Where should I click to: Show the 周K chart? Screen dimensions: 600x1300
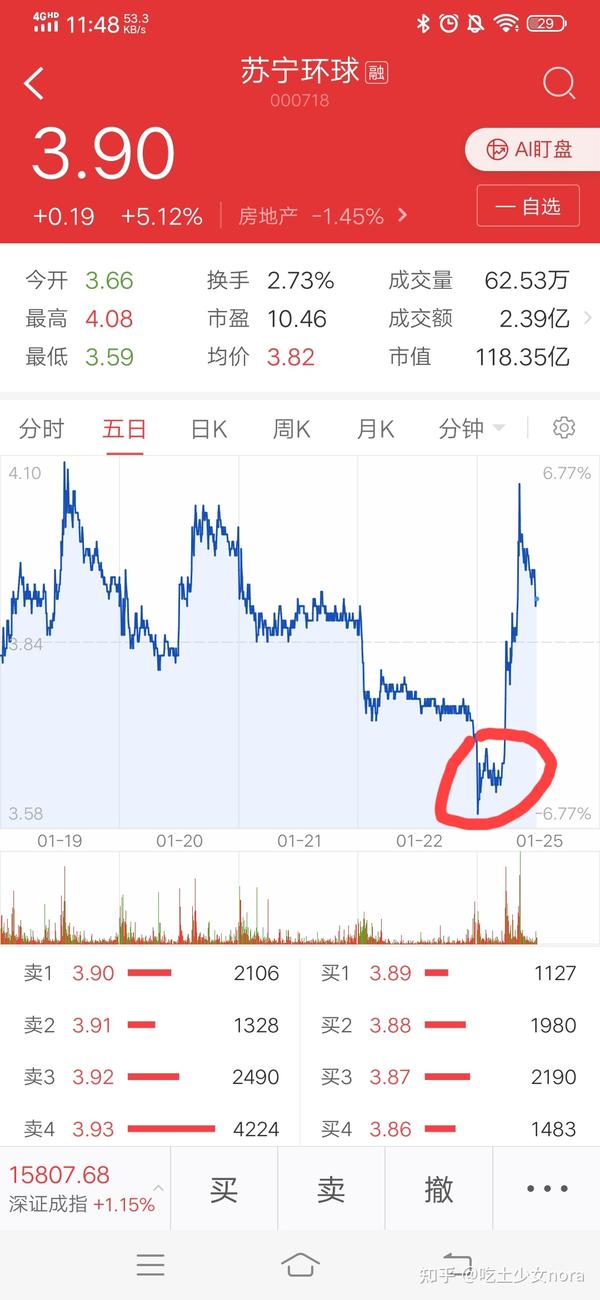pyautogui.click(x=292, y=429)
